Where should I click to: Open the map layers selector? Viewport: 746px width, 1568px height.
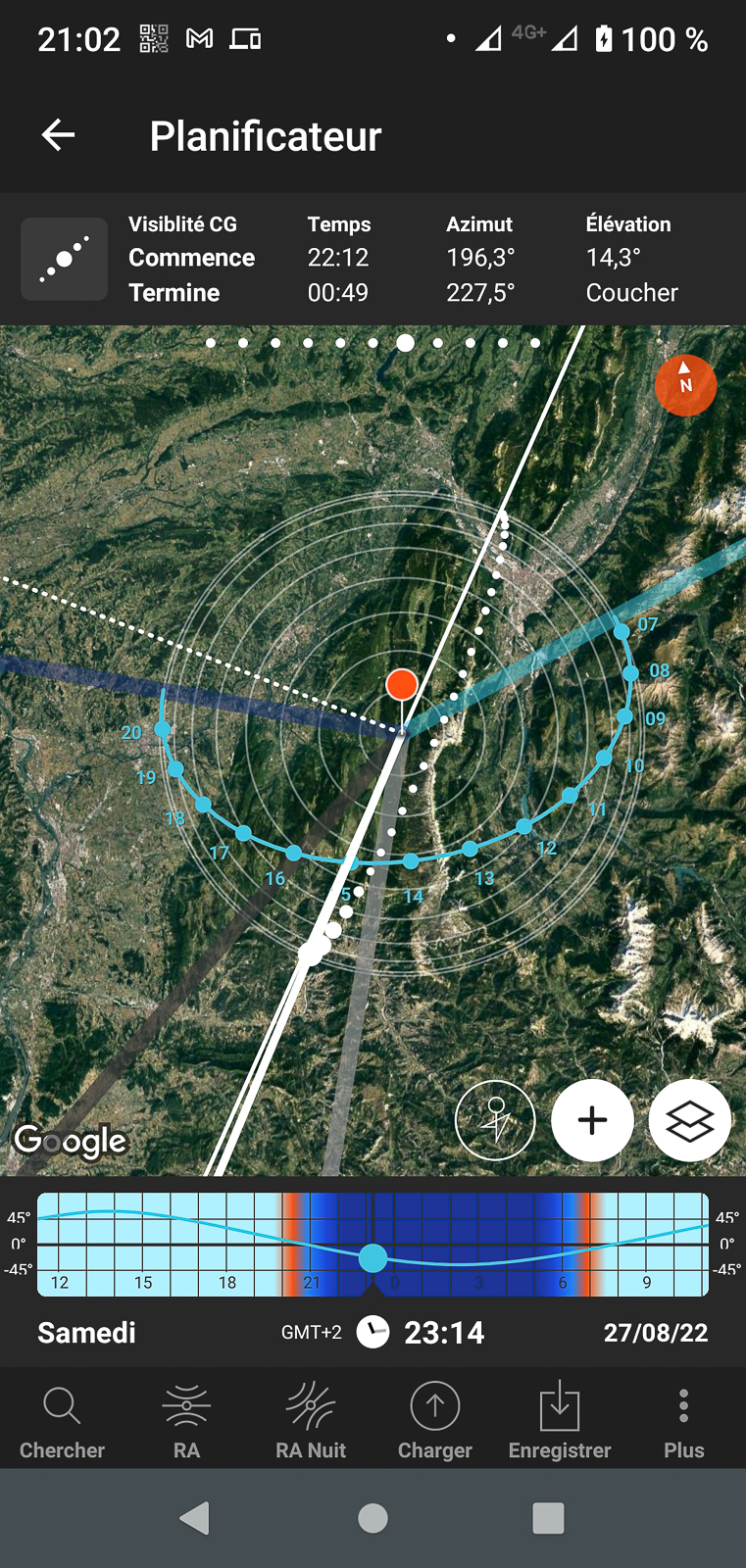(x=689, y=1120)
